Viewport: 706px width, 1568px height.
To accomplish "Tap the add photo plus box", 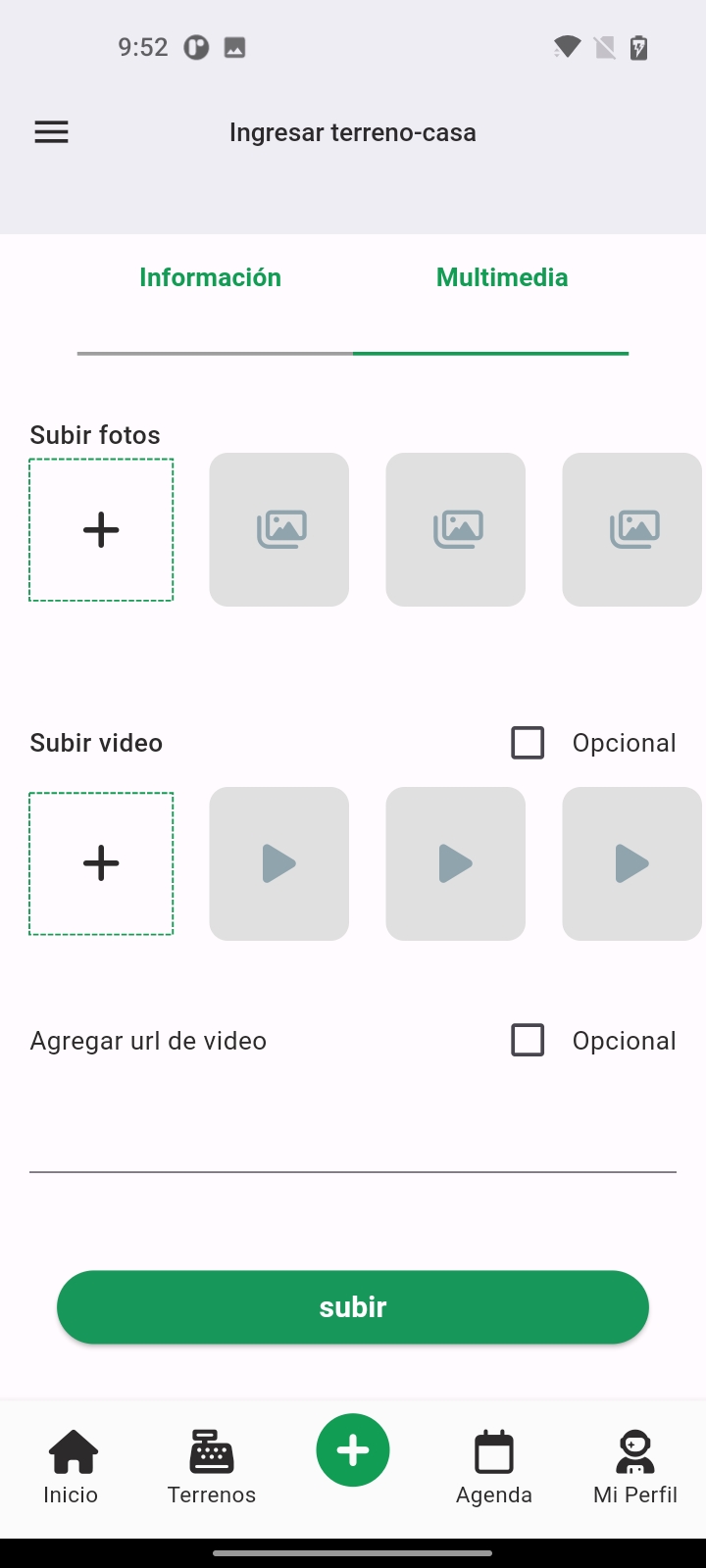I will click(x=101, y=529).
